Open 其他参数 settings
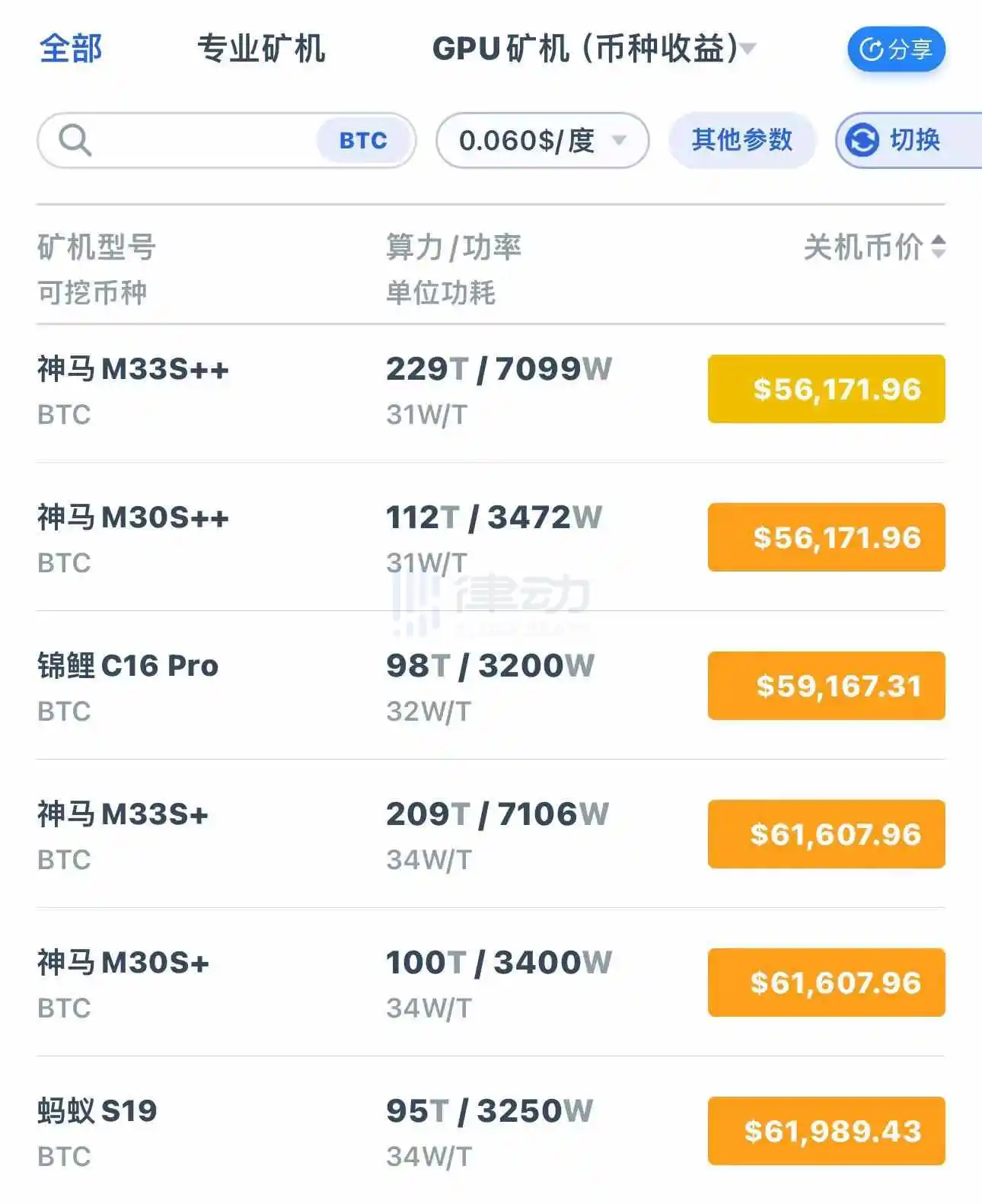 click(742, 141)
